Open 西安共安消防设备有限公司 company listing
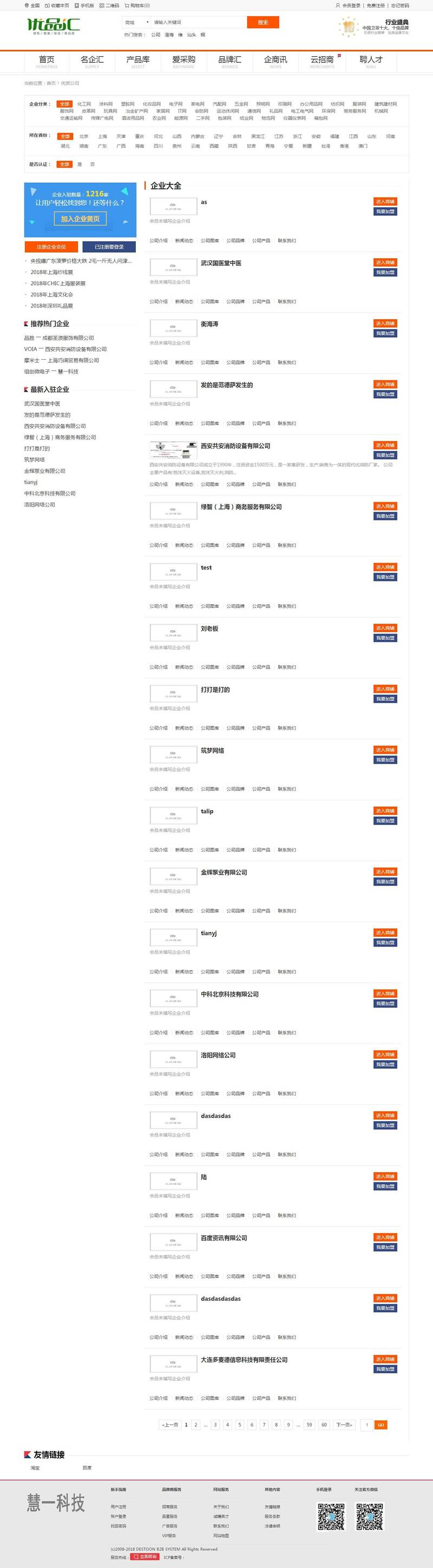The width and height of the screenshot is (433, 1568). click(235, 446)
